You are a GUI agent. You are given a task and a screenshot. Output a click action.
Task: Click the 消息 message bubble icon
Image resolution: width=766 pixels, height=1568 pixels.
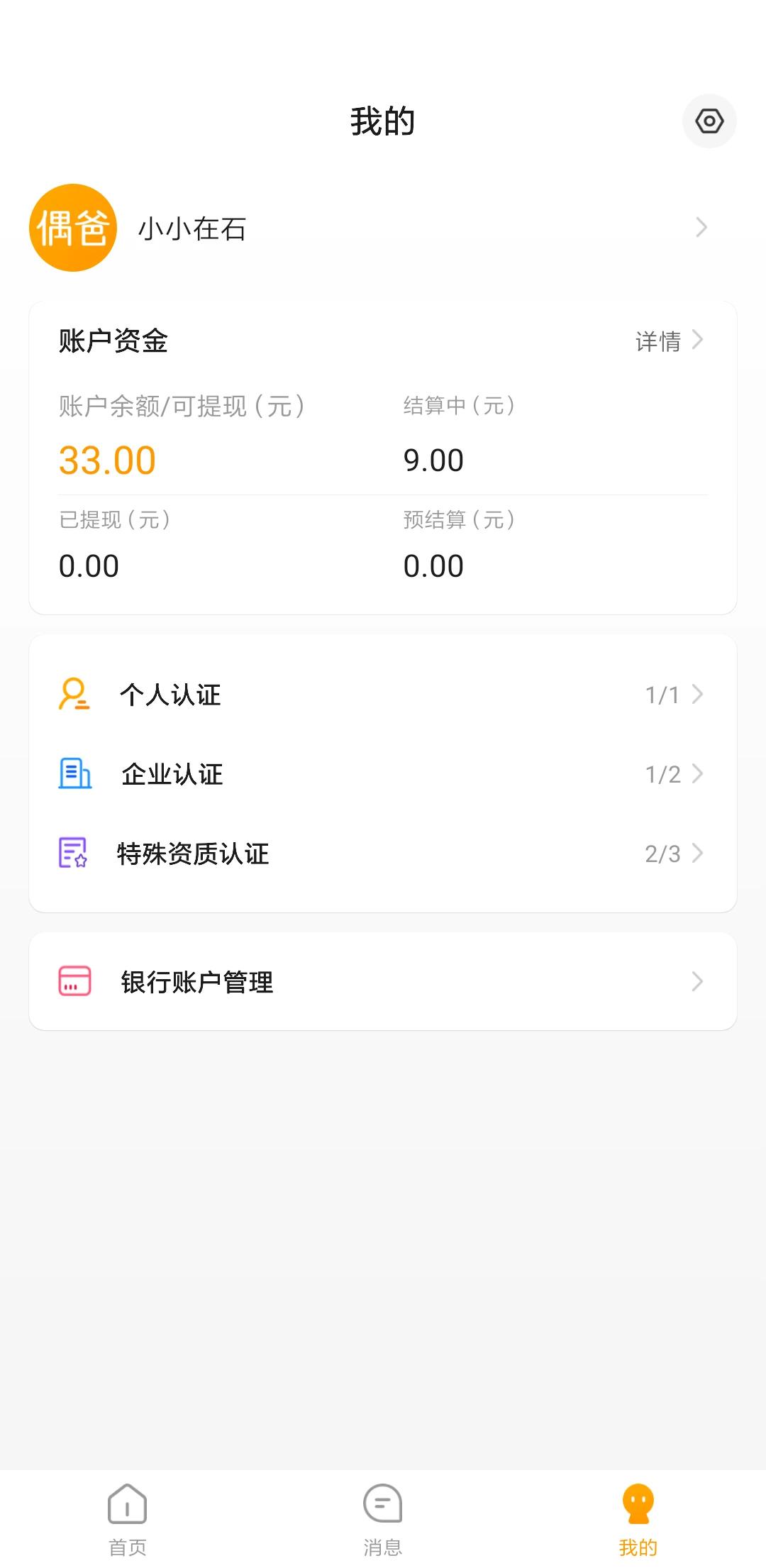[382, 1506]
